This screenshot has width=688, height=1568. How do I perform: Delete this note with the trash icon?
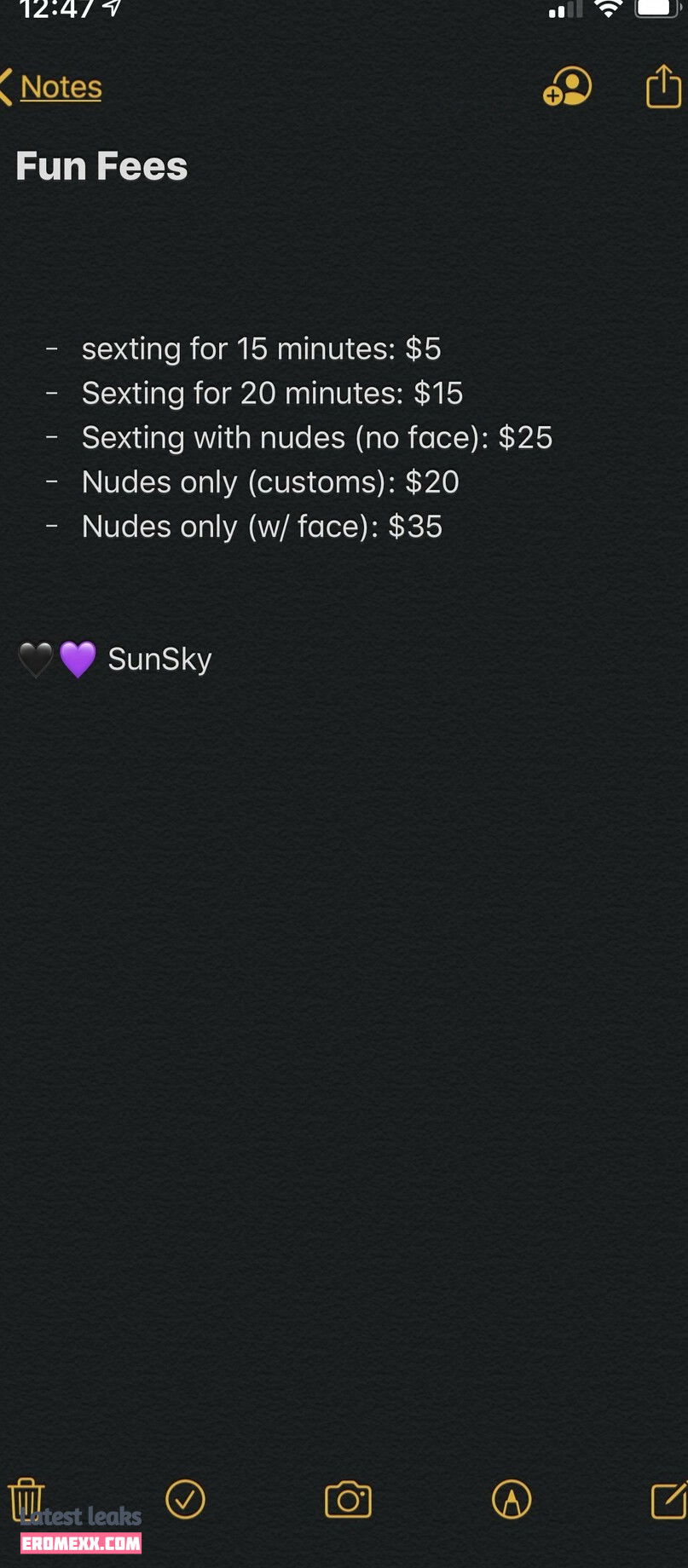coord(26,1500)
